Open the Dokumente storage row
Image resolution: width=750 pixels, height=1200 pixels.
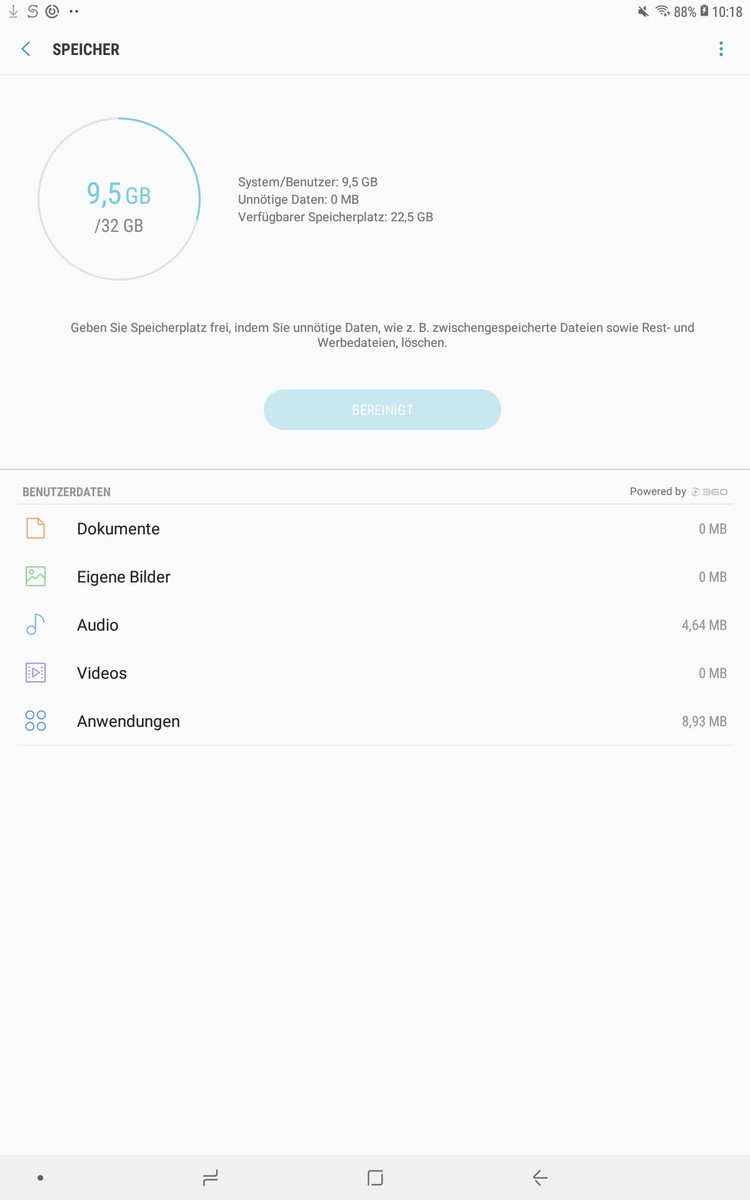[x=375, y=529]
